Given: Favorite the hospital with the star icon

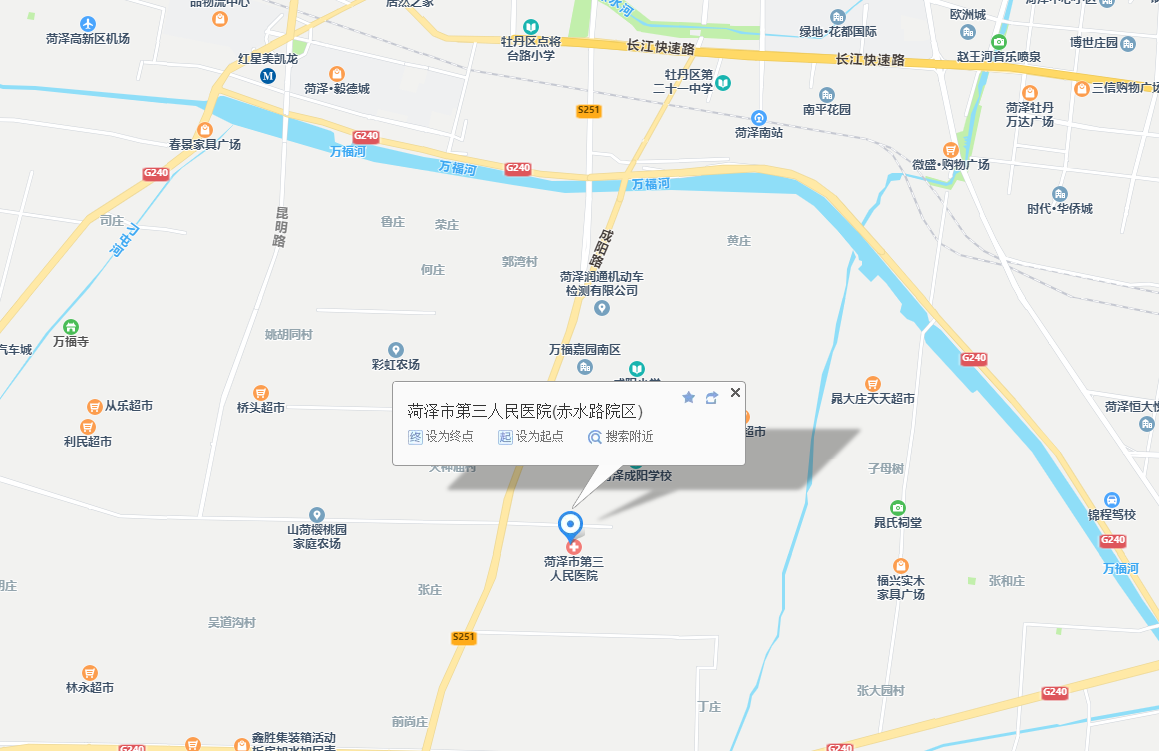Looking at the screenshot, I should pyautogui.click(x=688, y=397).
